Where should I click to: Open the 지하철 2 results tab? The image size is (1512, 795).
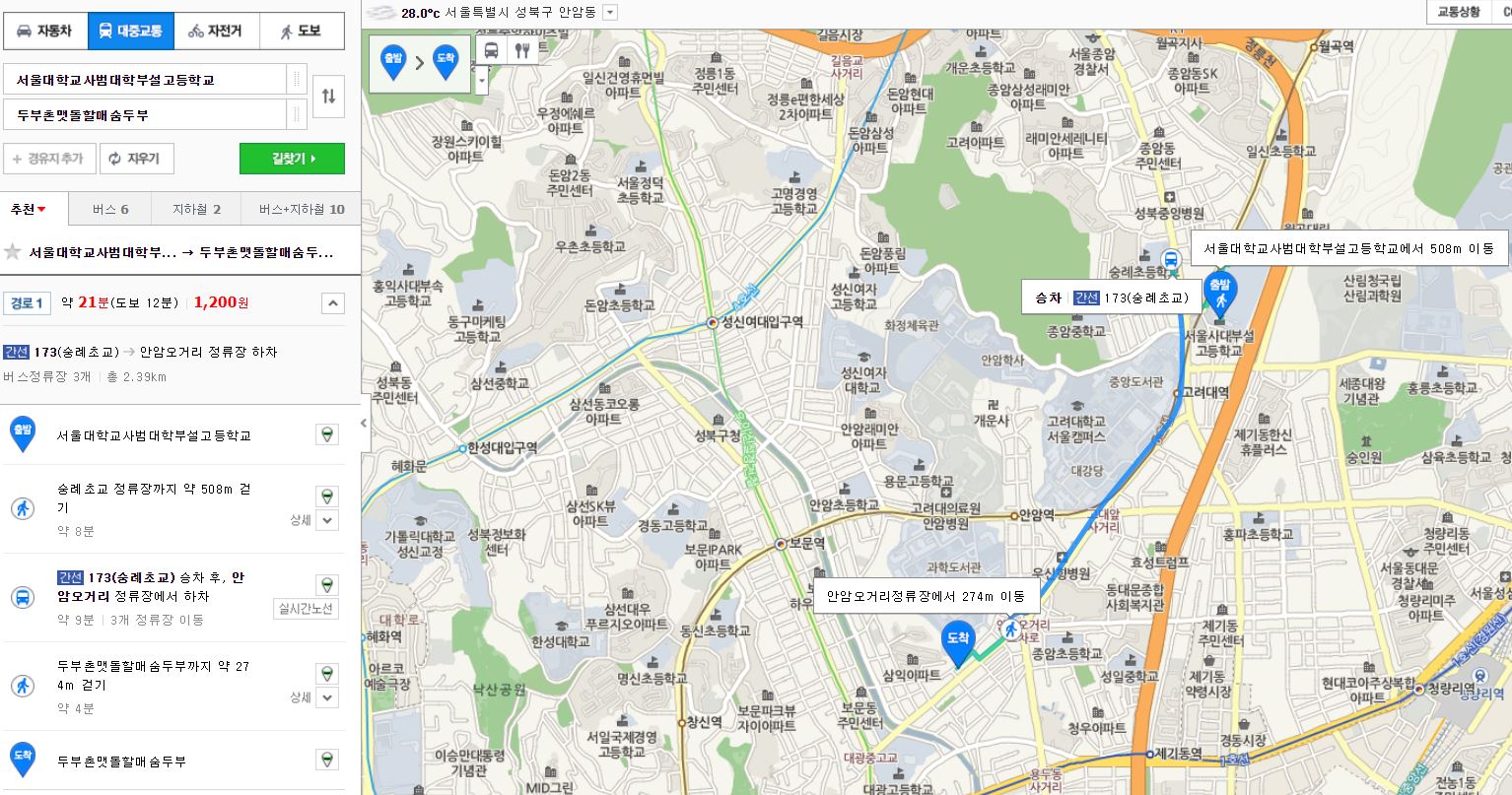click(196, 210)
